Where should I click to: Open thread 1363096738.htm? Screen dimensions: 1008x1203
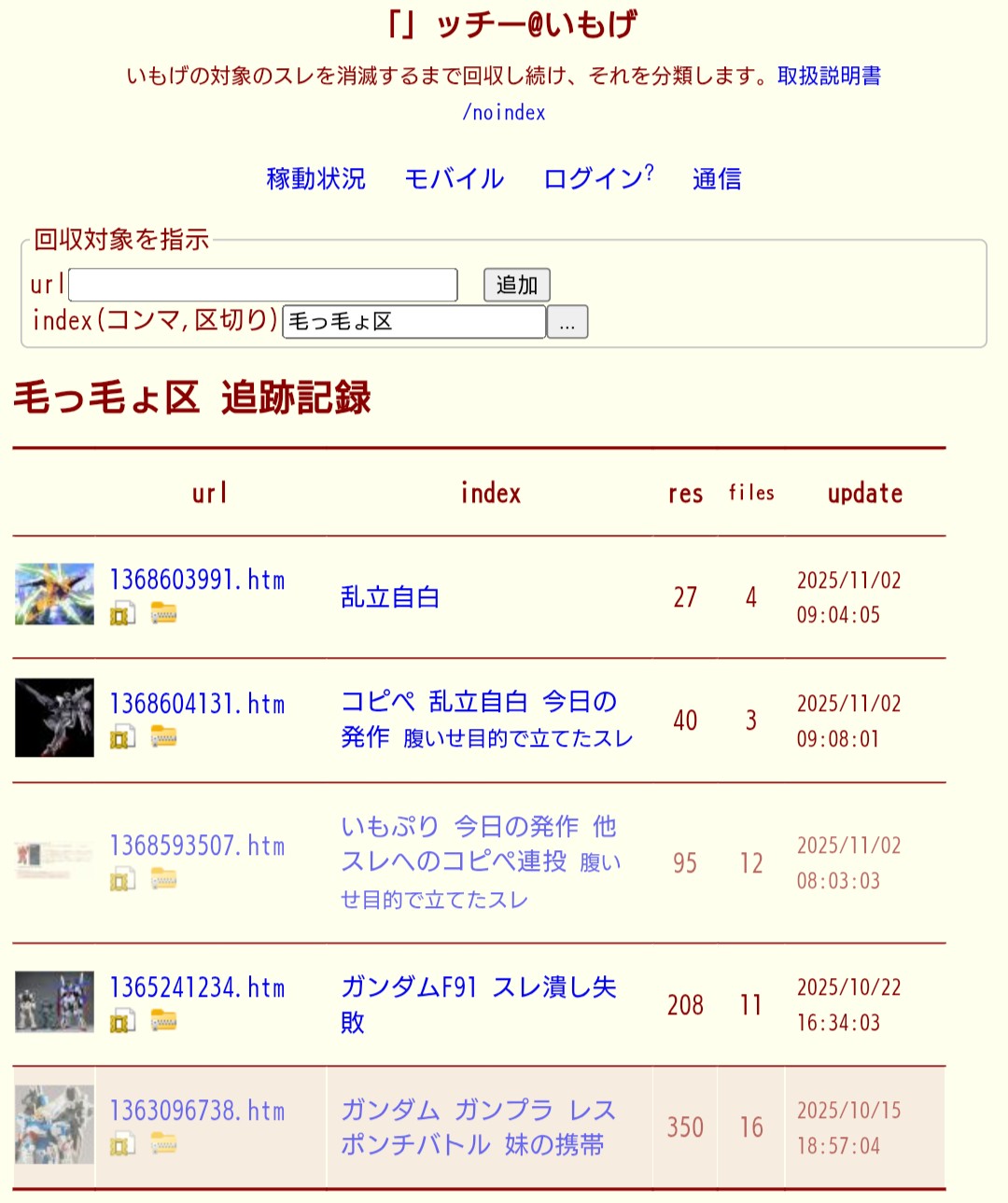point(197,1111)
